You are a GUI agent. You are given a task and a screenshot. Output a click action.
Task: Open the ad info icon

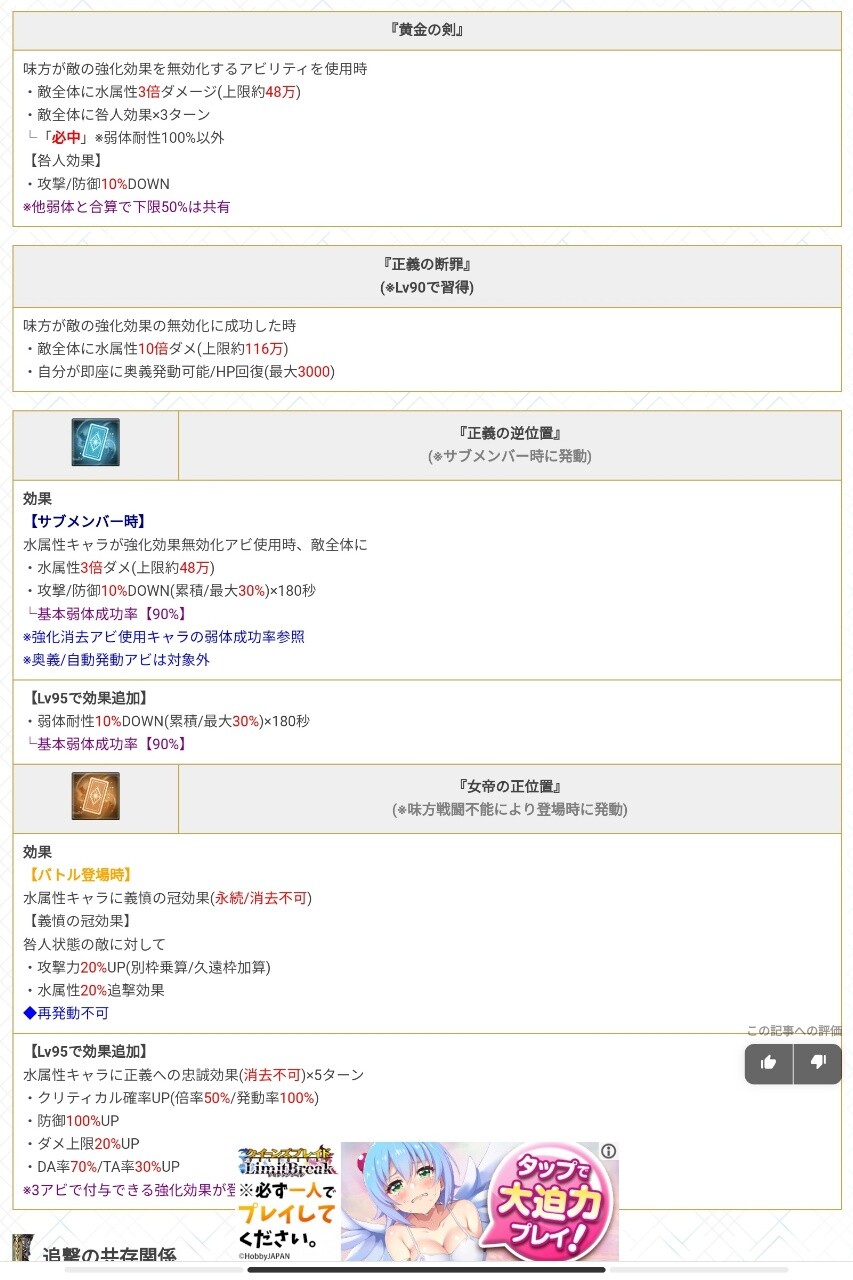608,1151
